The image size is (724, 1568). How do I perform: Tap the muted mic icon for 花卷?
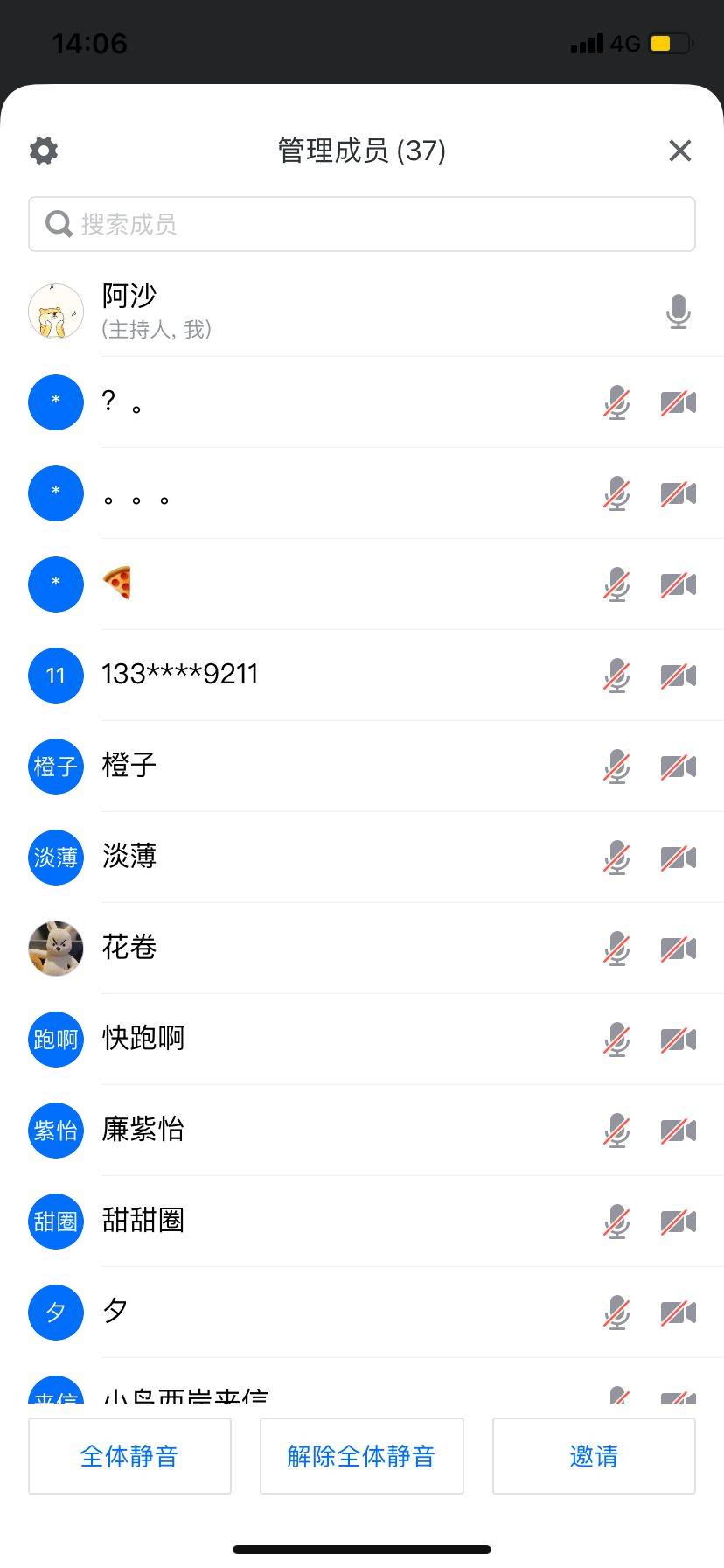pos(616,948)
